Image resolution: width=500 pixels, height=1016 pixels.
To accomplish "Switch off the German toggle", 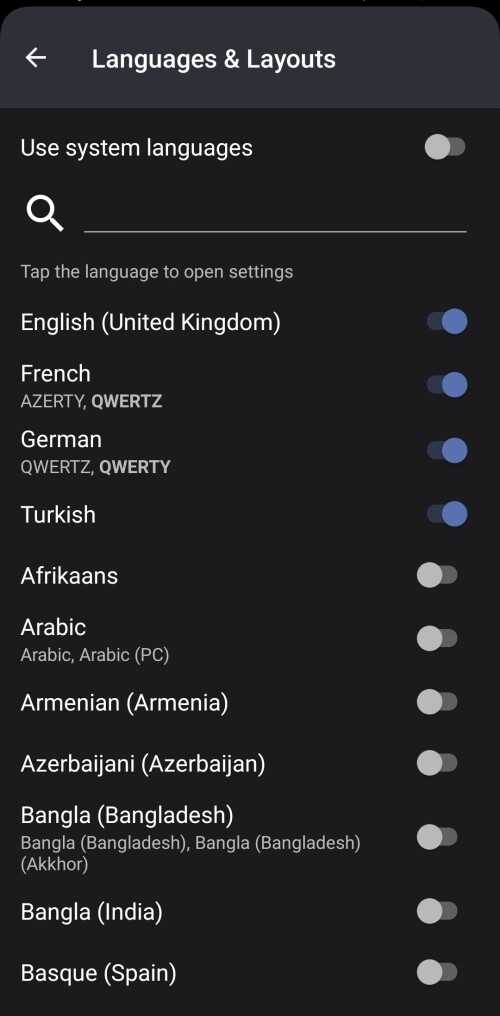I will [x=446, y=450].
